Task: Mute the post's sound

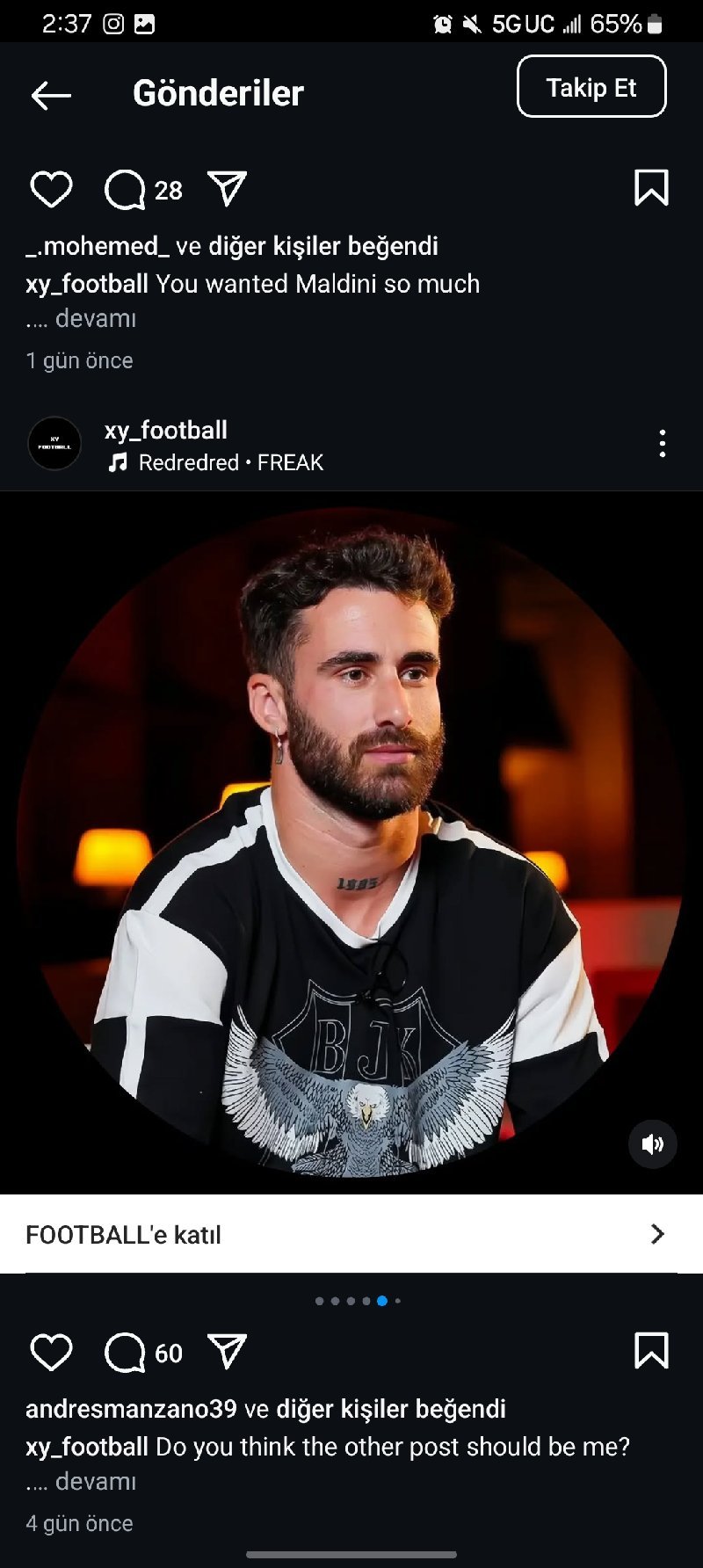Action: [x=652, y=1143]
